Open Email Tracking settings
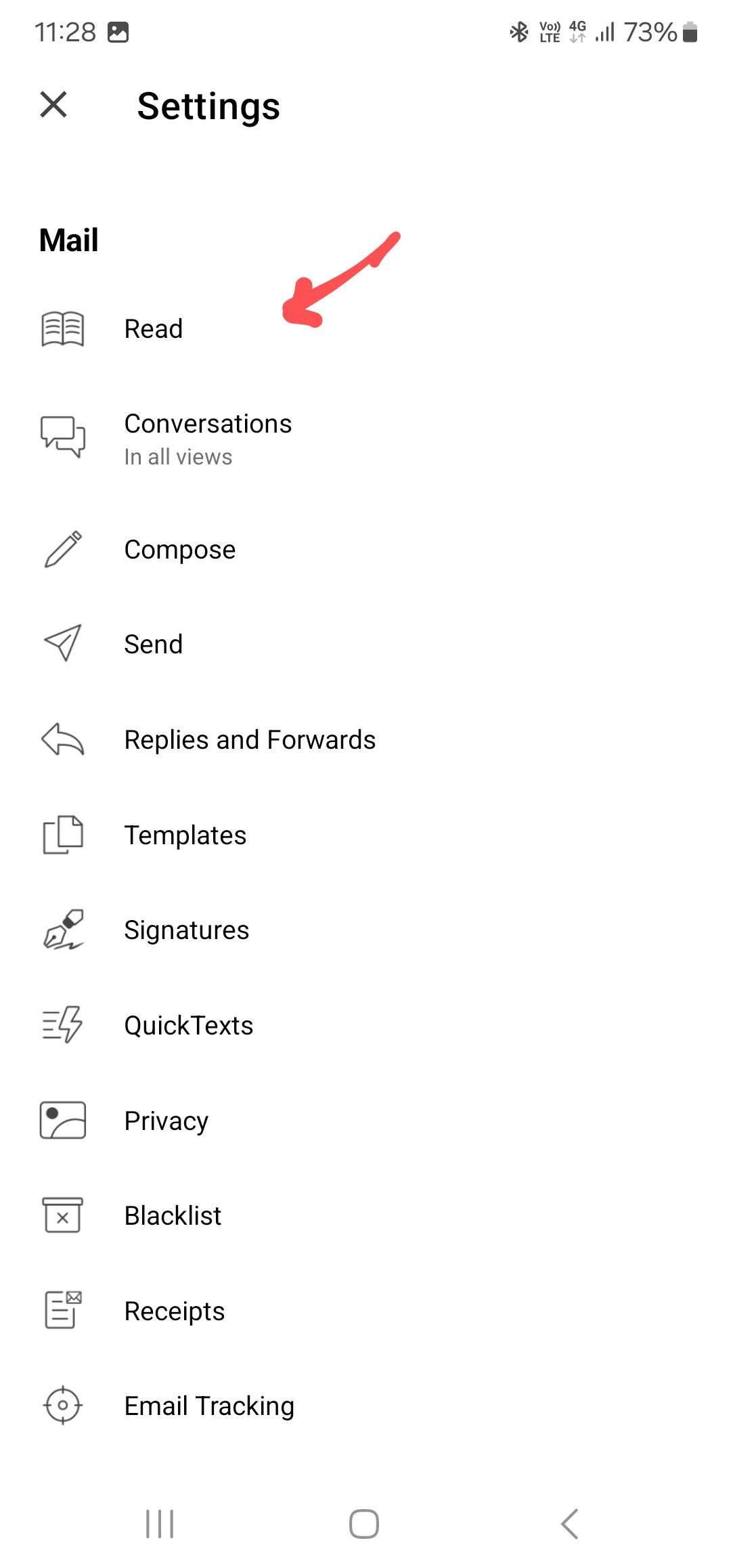 click(365, 1406)
